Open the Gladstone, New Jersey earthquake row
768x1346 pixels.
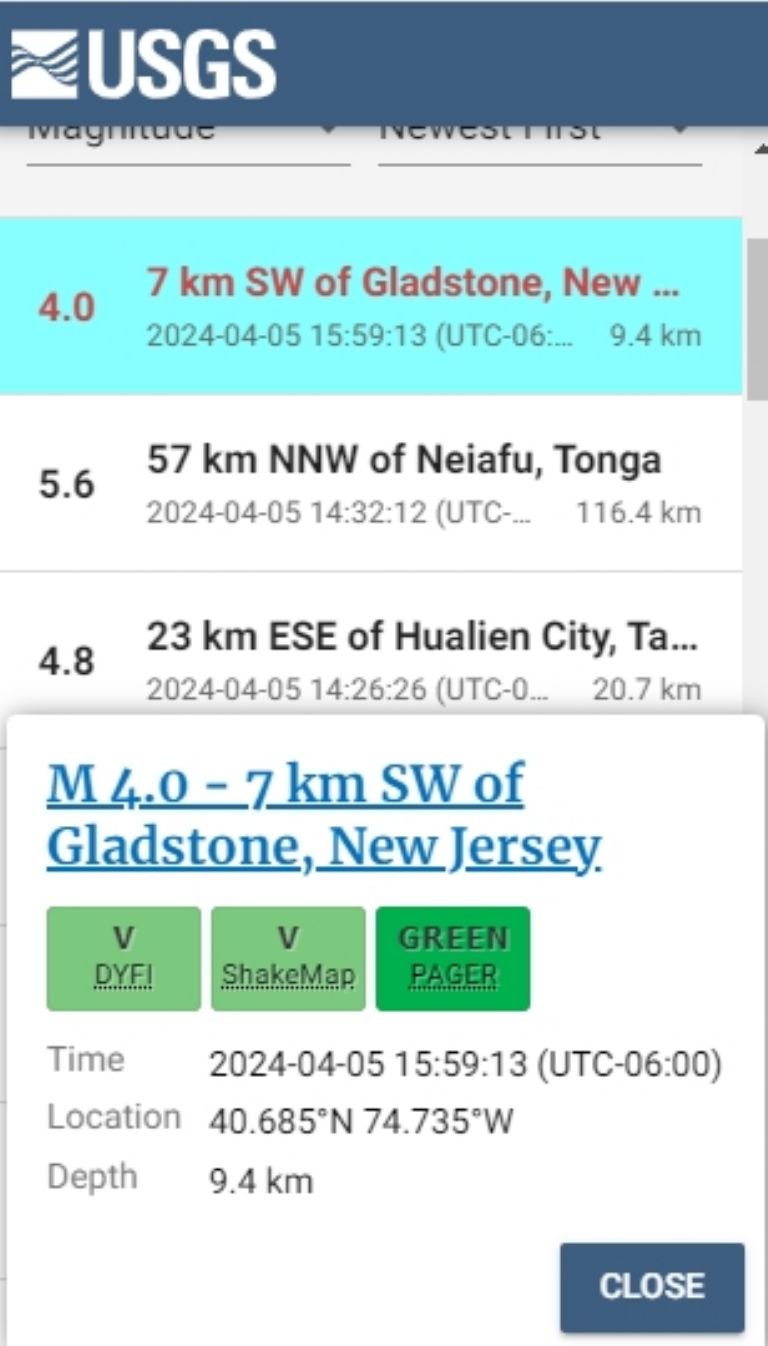(371, 305)
